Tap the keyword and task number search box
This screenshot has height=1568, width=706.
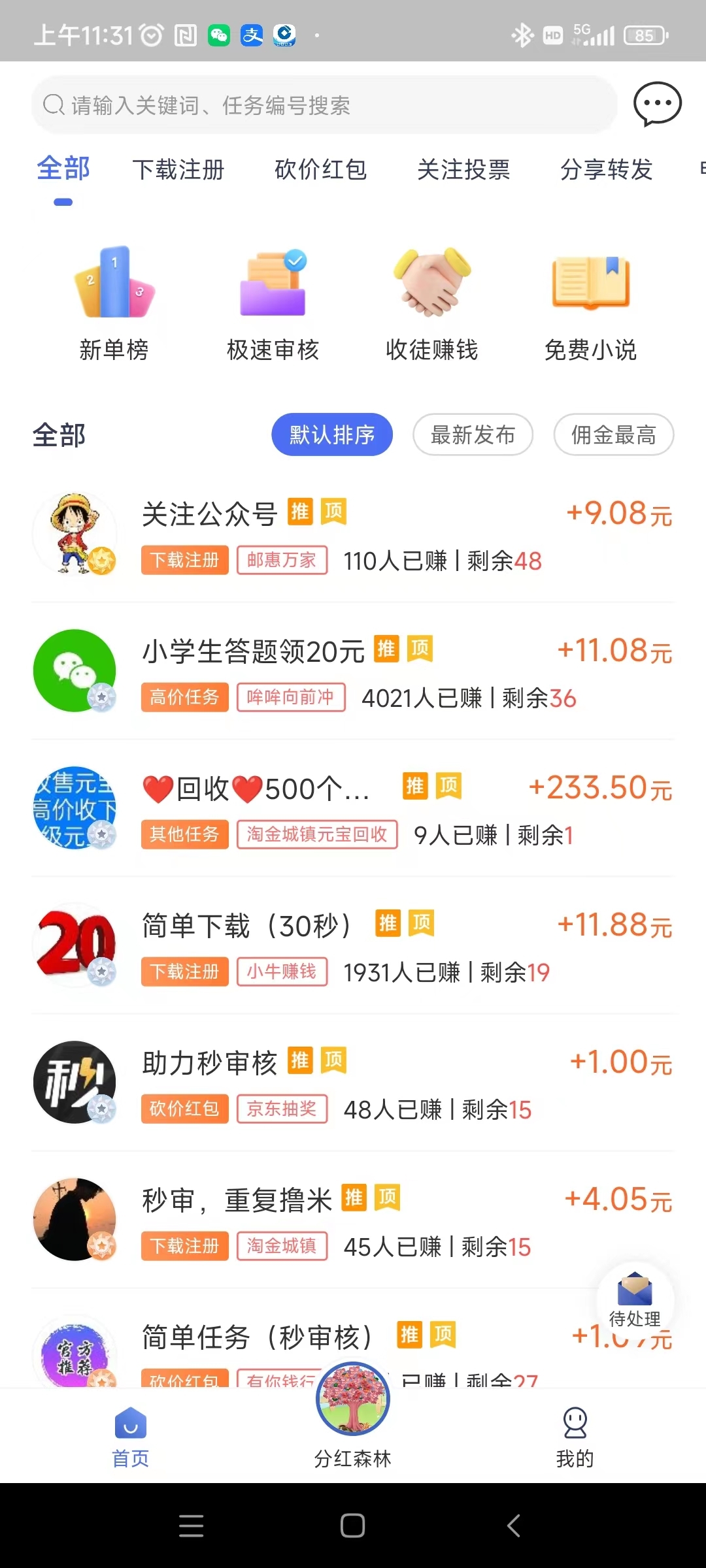coord(324,105)
